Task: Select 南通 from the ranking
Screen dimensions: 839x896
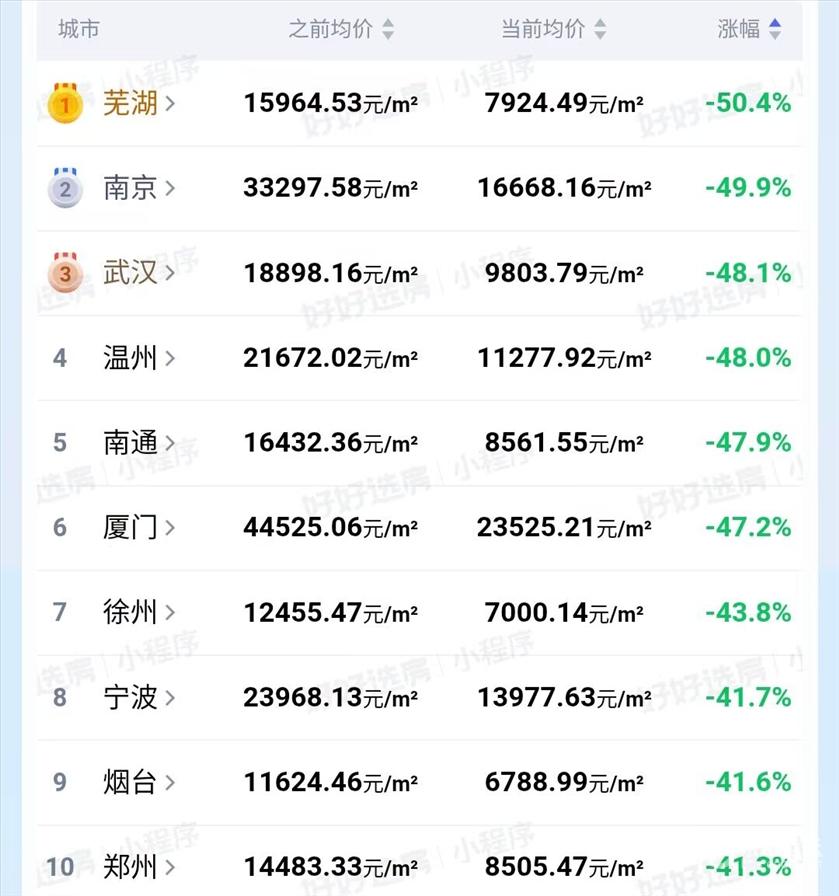Action: (138, 443)
